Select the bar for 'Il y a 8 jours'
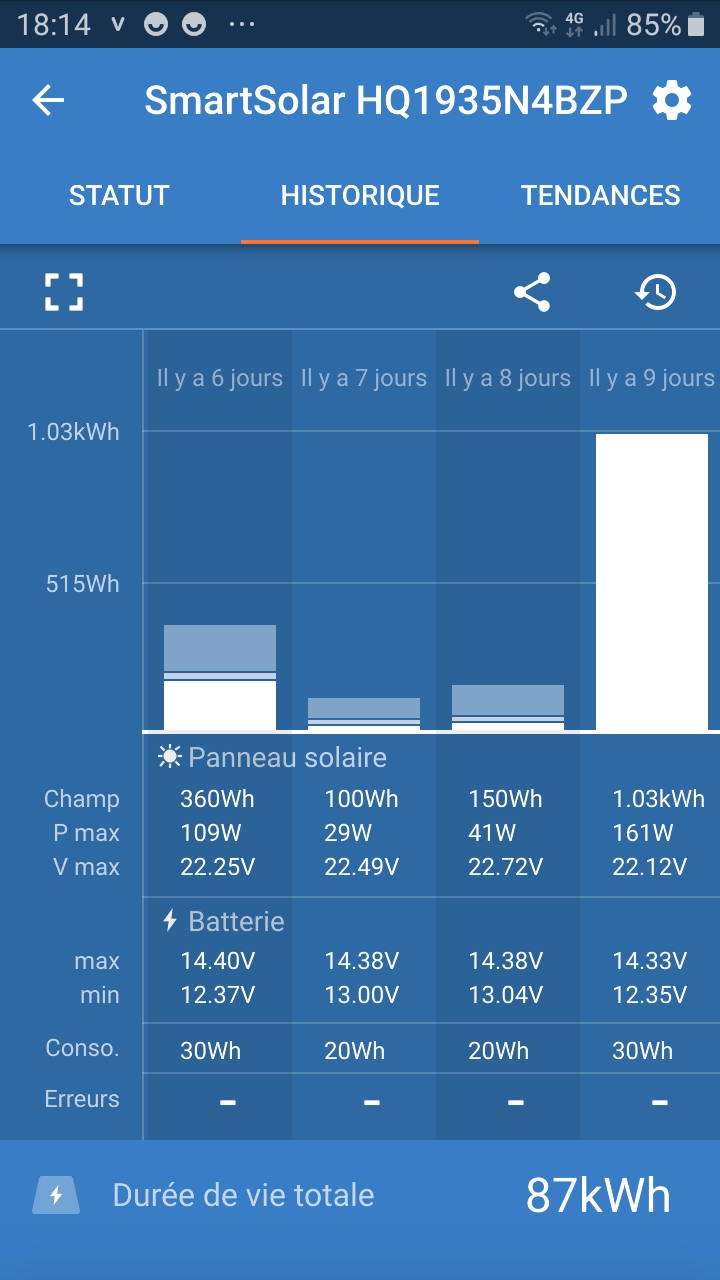Screen dimensions: 720x1280 click(508, 708)
